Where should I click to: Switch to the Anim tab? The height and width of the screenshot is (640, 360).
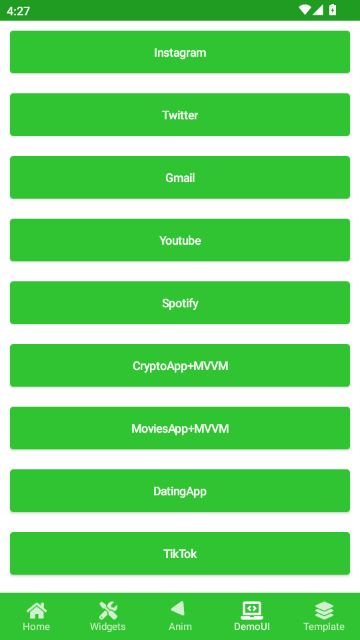pyautogui.click(x=180, y=616)
